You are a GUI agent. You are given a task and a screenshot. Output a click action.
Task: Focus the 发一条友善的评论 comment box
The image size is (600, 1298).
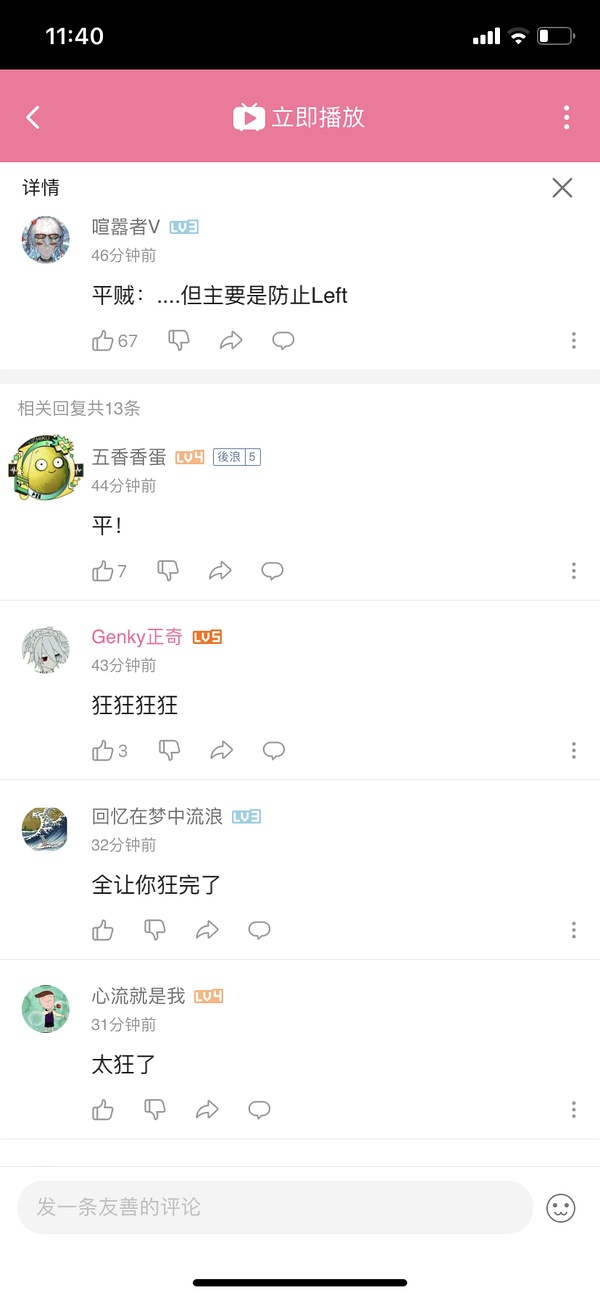[275, 1207]
